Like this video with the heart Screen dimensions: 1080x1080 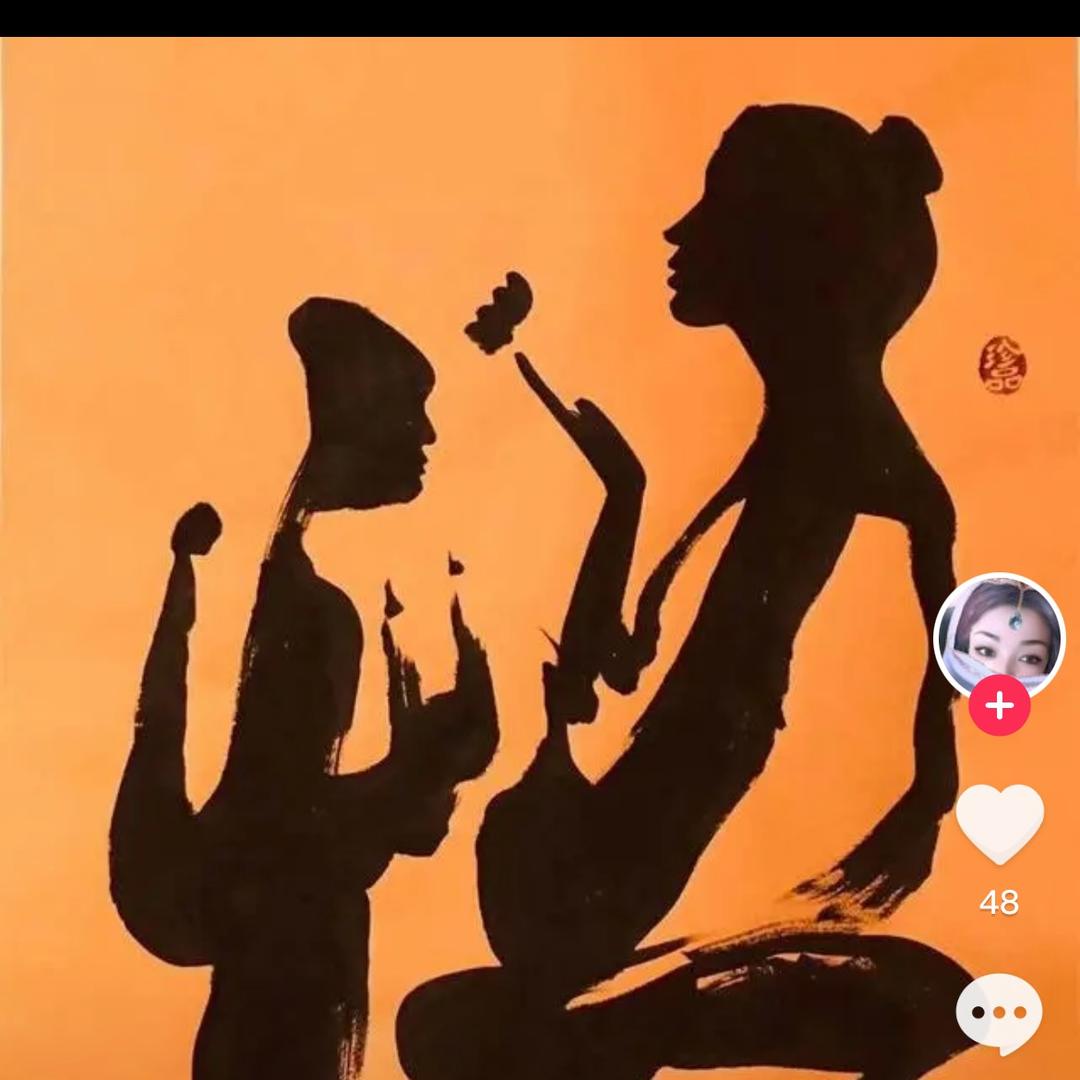tap(999, 822)
